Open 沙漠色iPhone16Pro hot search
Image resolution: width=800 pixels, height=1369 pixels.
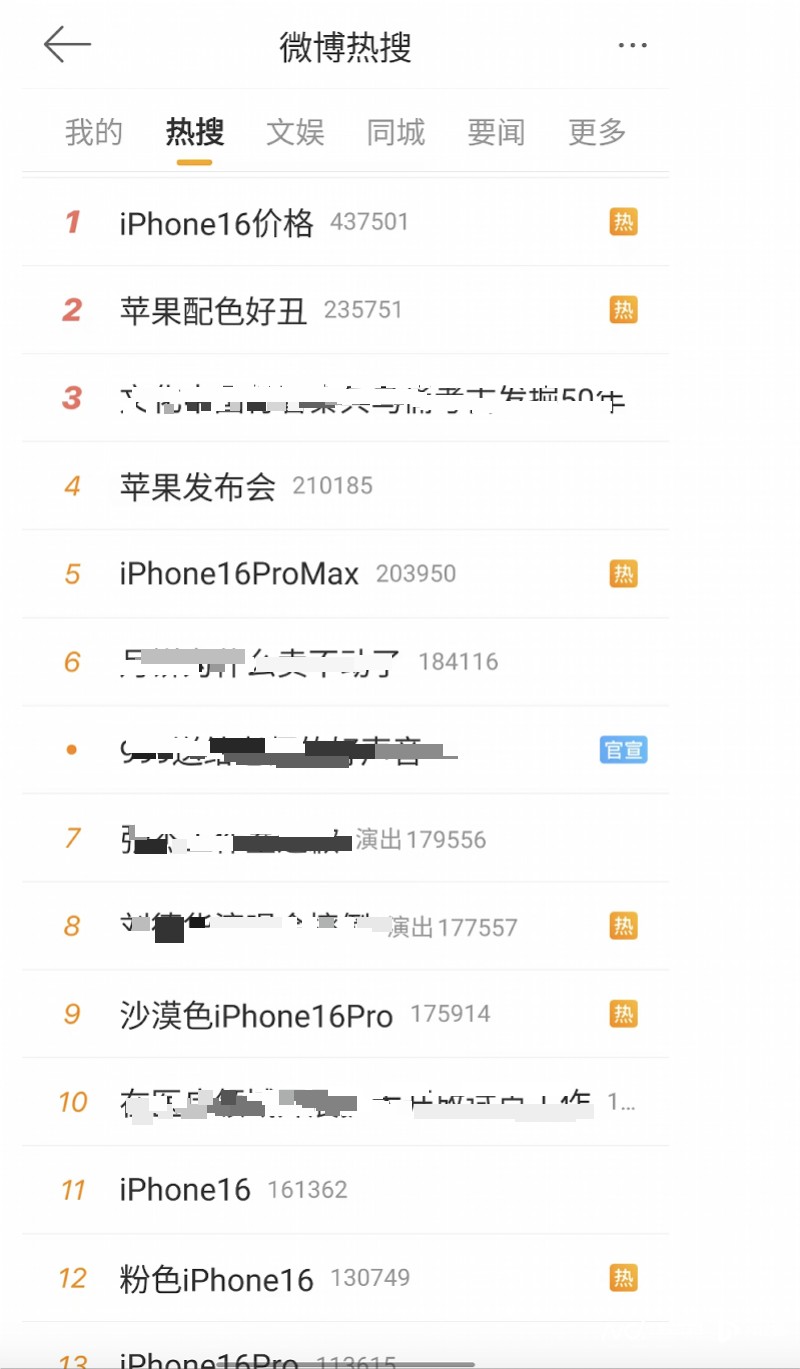pos(346,1014)
